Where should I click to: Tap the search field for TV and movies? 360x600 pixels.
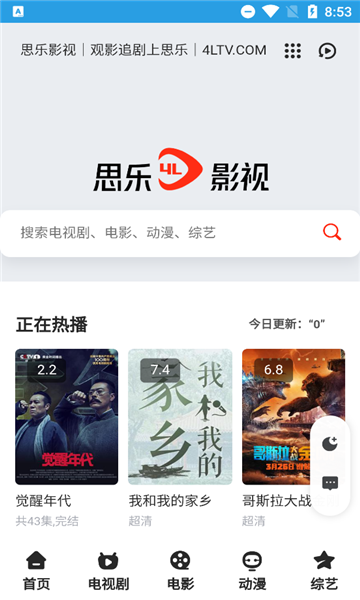click(x=180, y=233)
